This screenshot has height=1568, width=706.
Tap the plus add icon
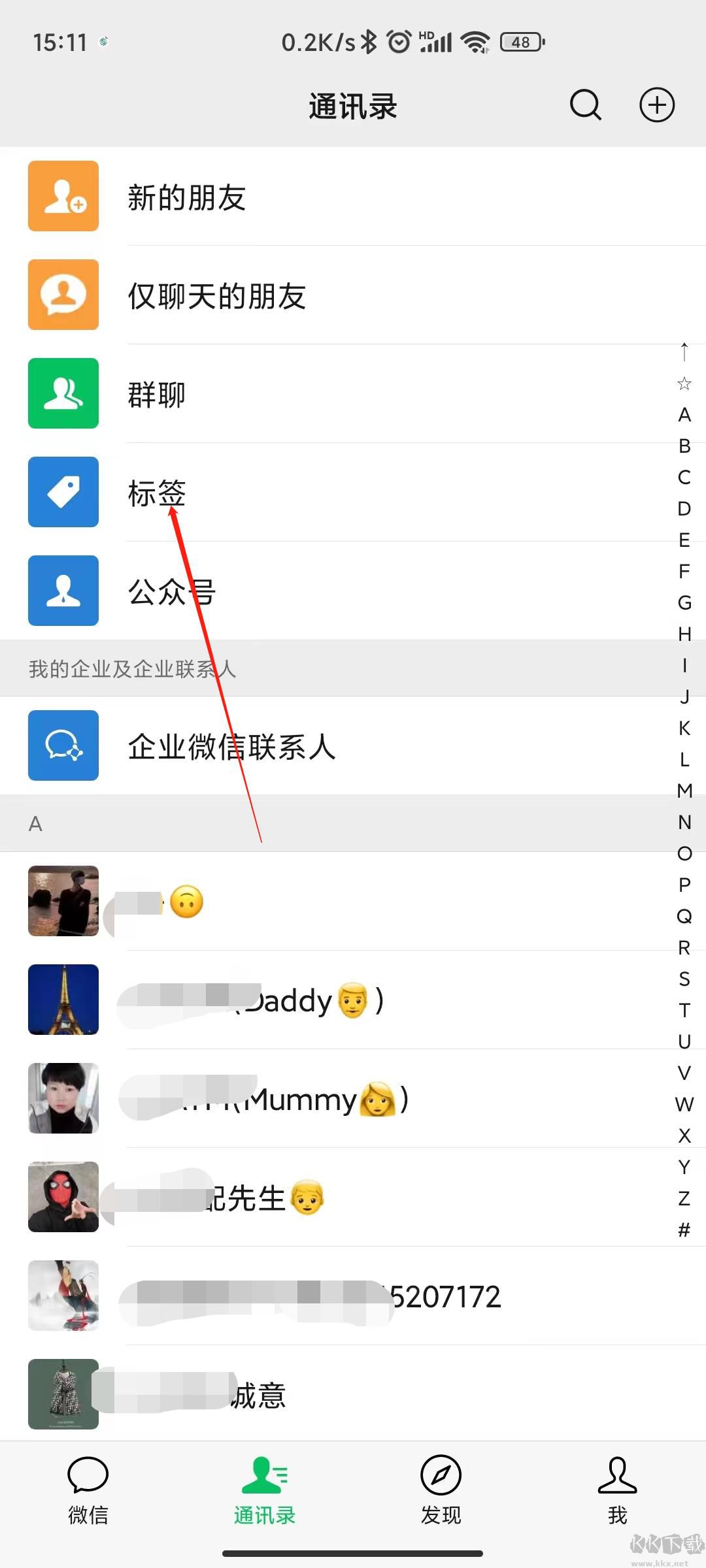656,105
